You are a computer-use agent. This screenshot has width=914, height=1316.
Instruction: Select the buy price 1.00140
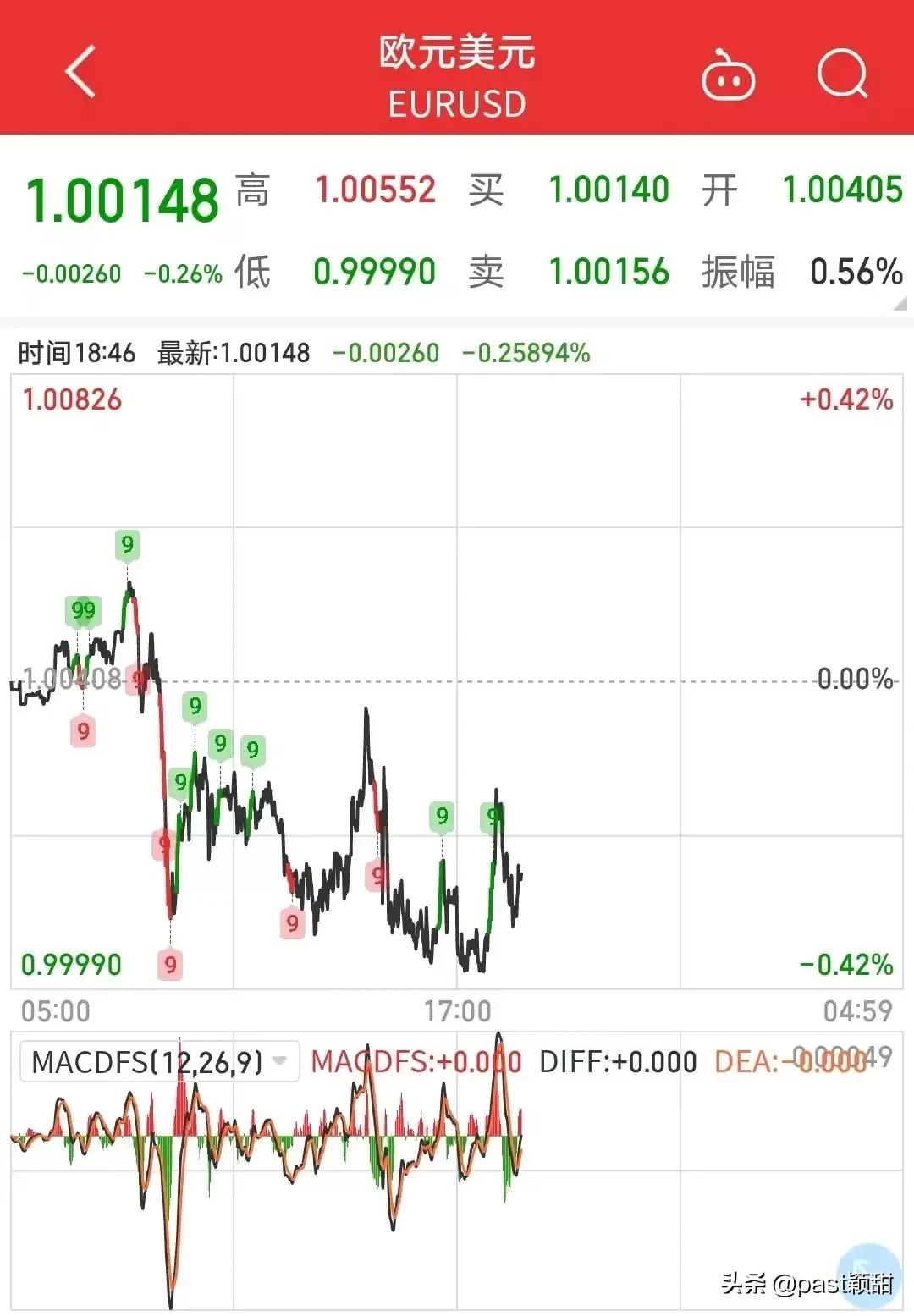[611, 190]
